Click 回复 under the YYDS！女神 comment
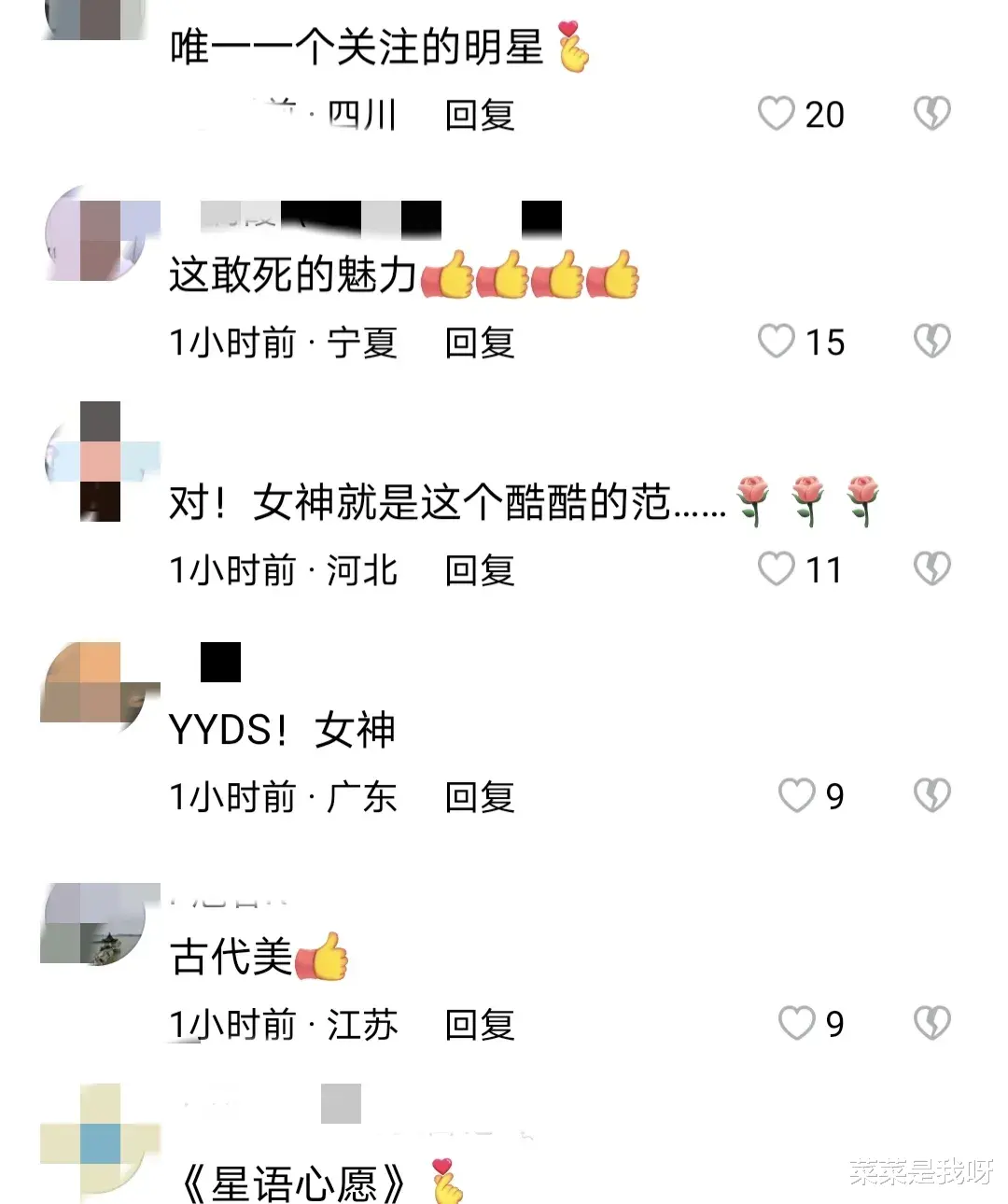This screenshot has height=1204, width=1008. click(480, 795)
